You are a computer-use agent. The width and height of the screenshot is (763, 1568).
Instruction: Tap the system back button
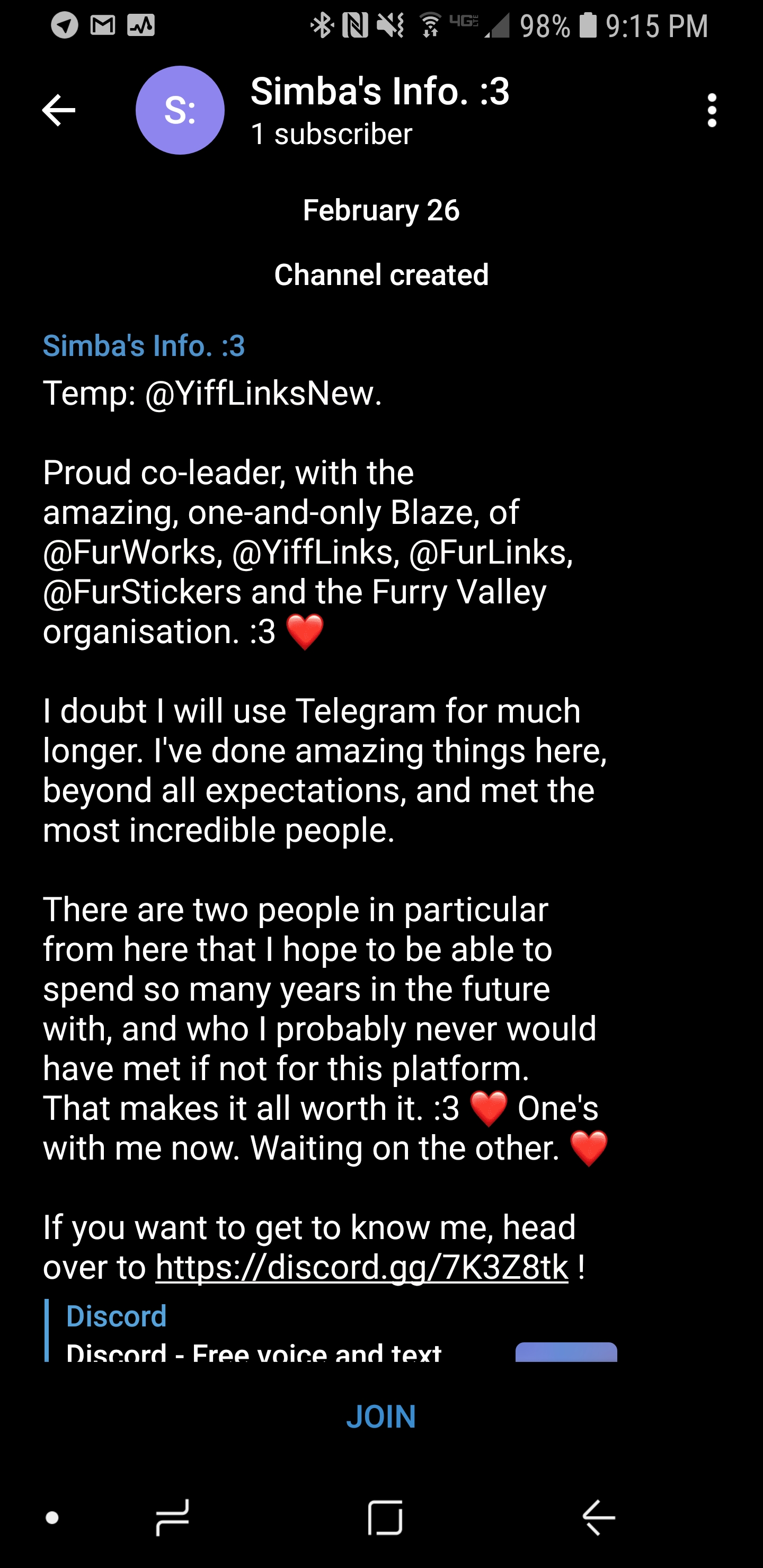[599, 1518]
